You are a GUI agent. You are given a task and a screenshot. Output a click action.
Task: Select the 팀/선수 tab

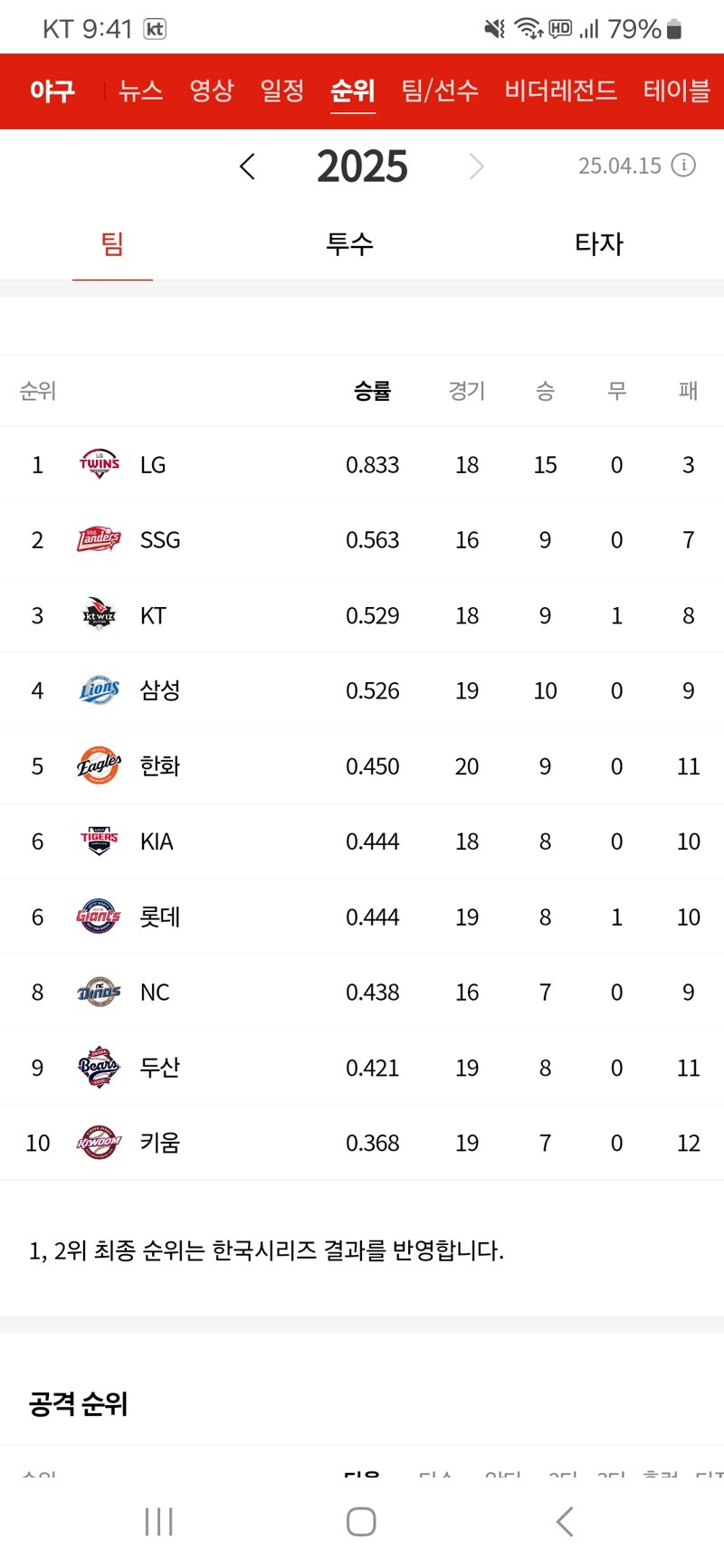coord(440,90)
